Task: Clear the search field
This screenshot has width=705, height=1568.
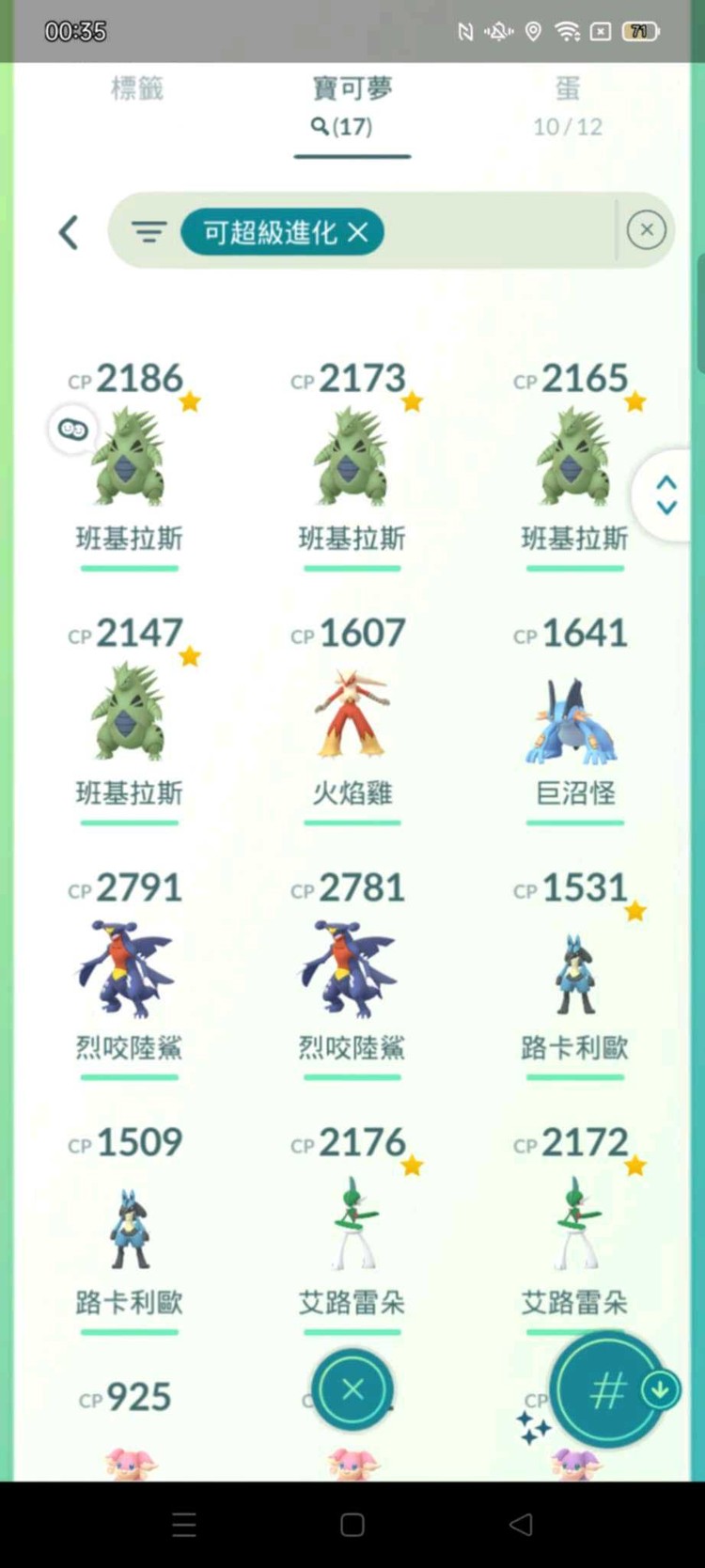Action: click(647, 230)
